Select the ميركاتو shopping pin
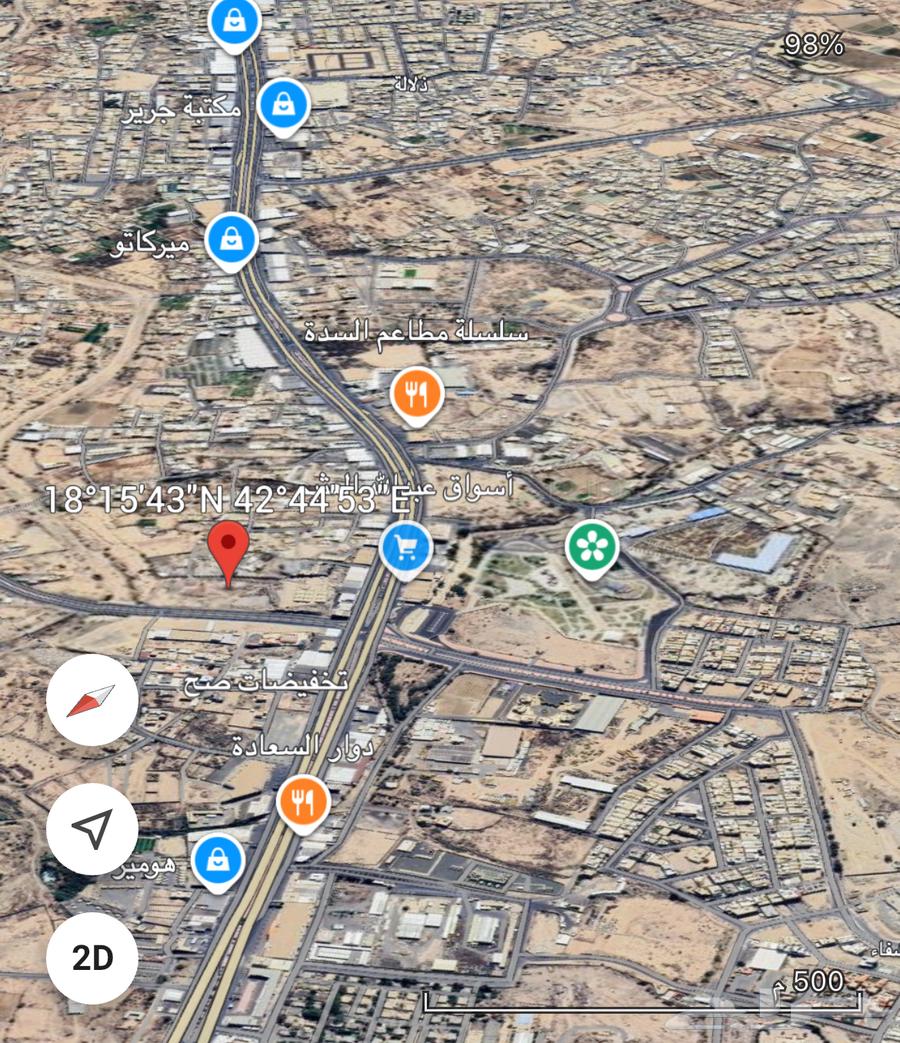 tap(232, 240)
